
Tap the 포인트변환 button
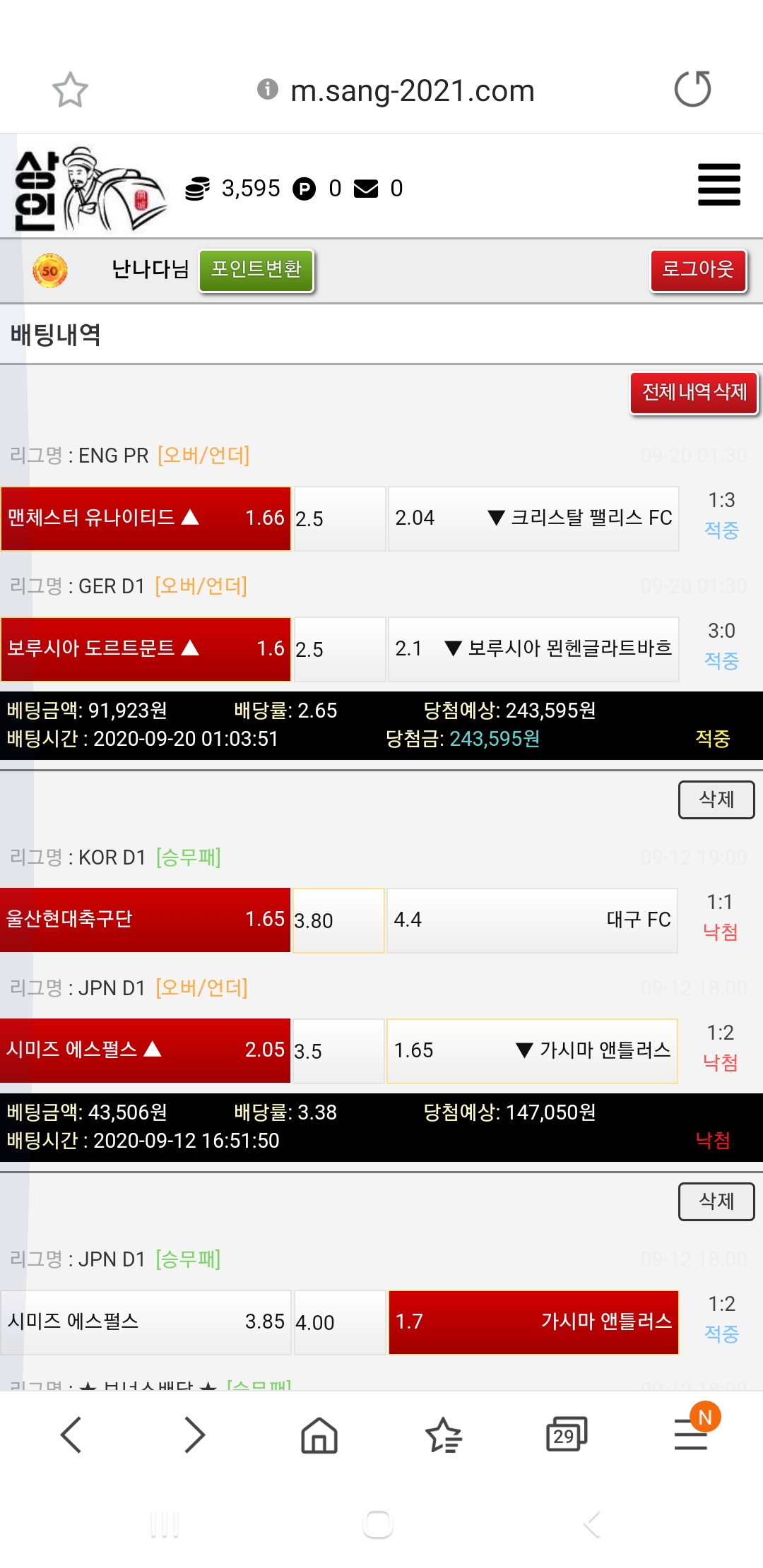coord(256,270)
